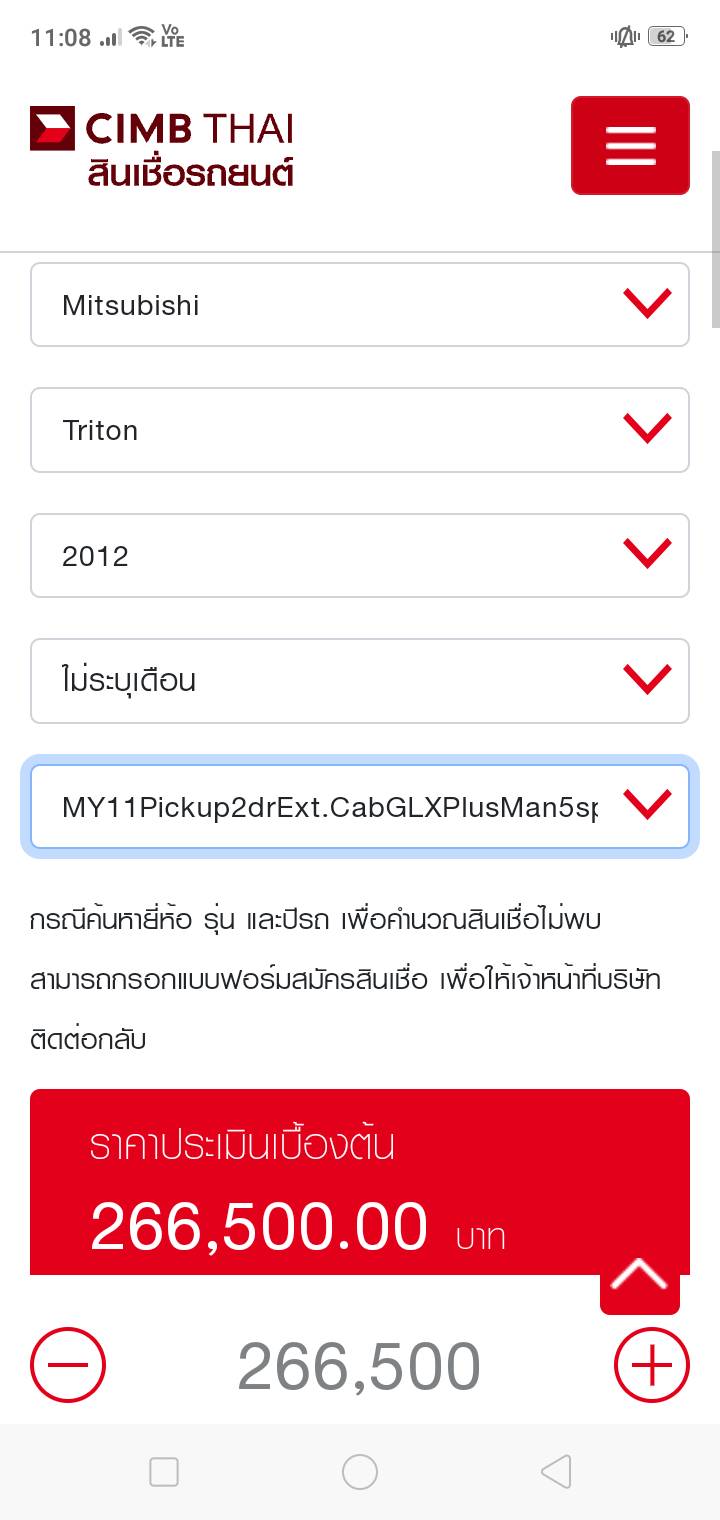
Task: Select a month in ไม่ระบุเดือน dropdown
Action: (x=360, y=681)
